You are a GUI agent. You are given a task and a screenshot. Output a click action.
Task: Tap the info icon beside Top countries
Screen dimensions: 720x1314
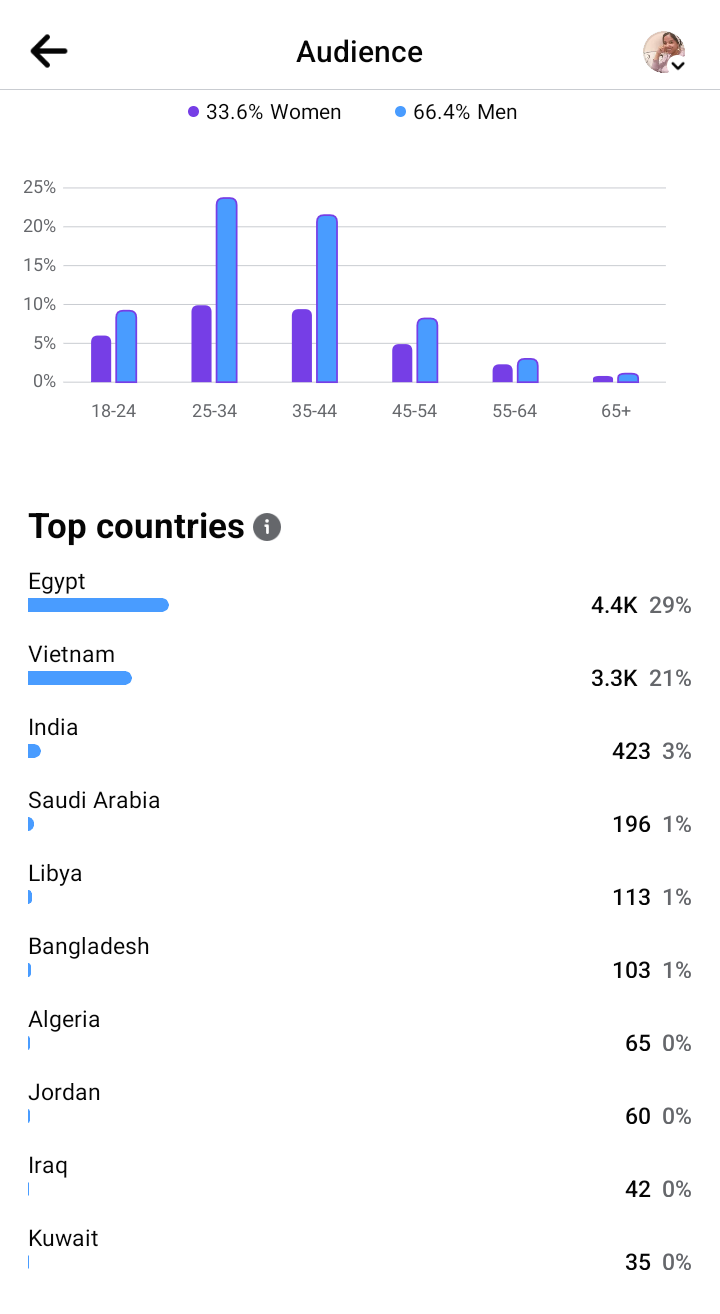click(x=267, y=527)
